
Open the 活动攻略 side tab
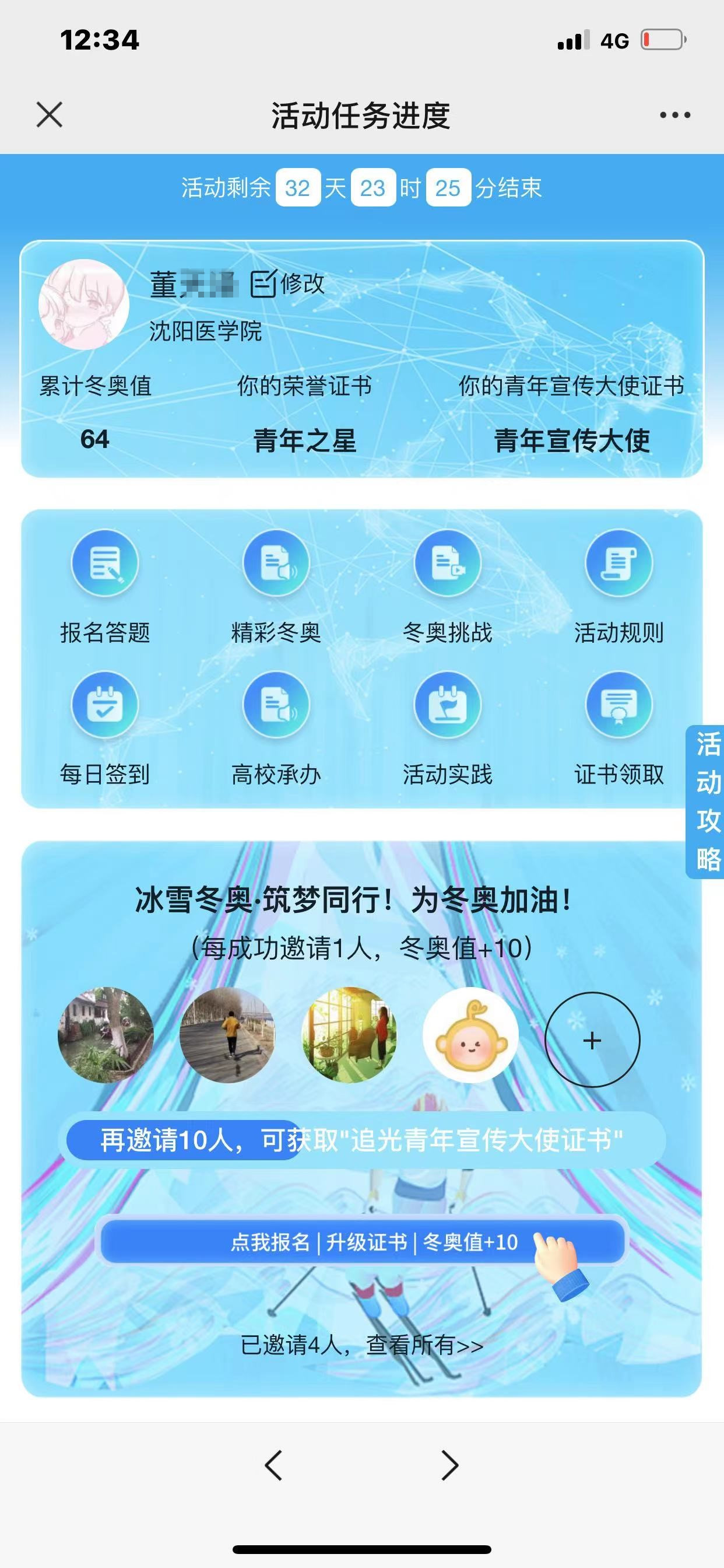point(707,801)
